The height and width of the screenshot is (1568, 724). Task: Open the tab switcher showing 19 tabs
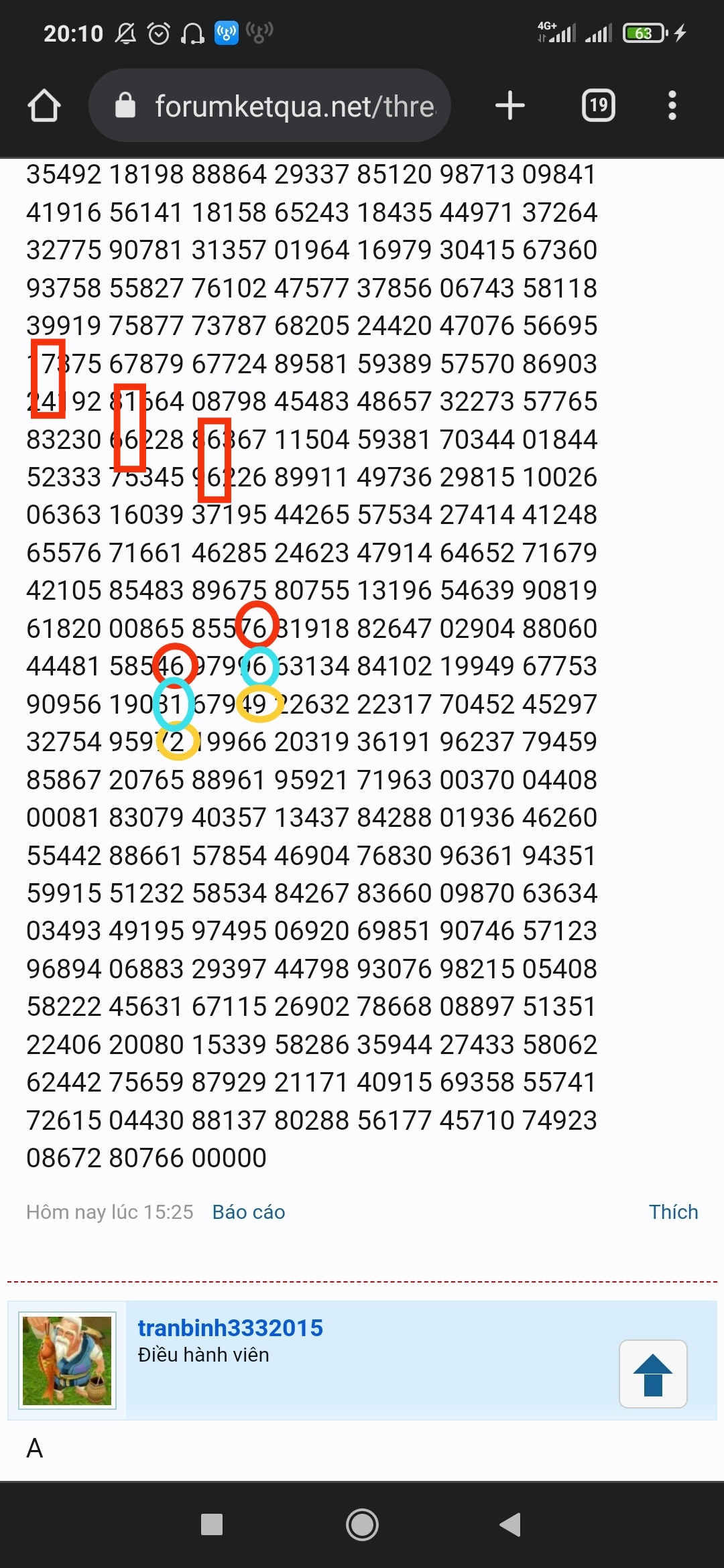pos(599,105)
